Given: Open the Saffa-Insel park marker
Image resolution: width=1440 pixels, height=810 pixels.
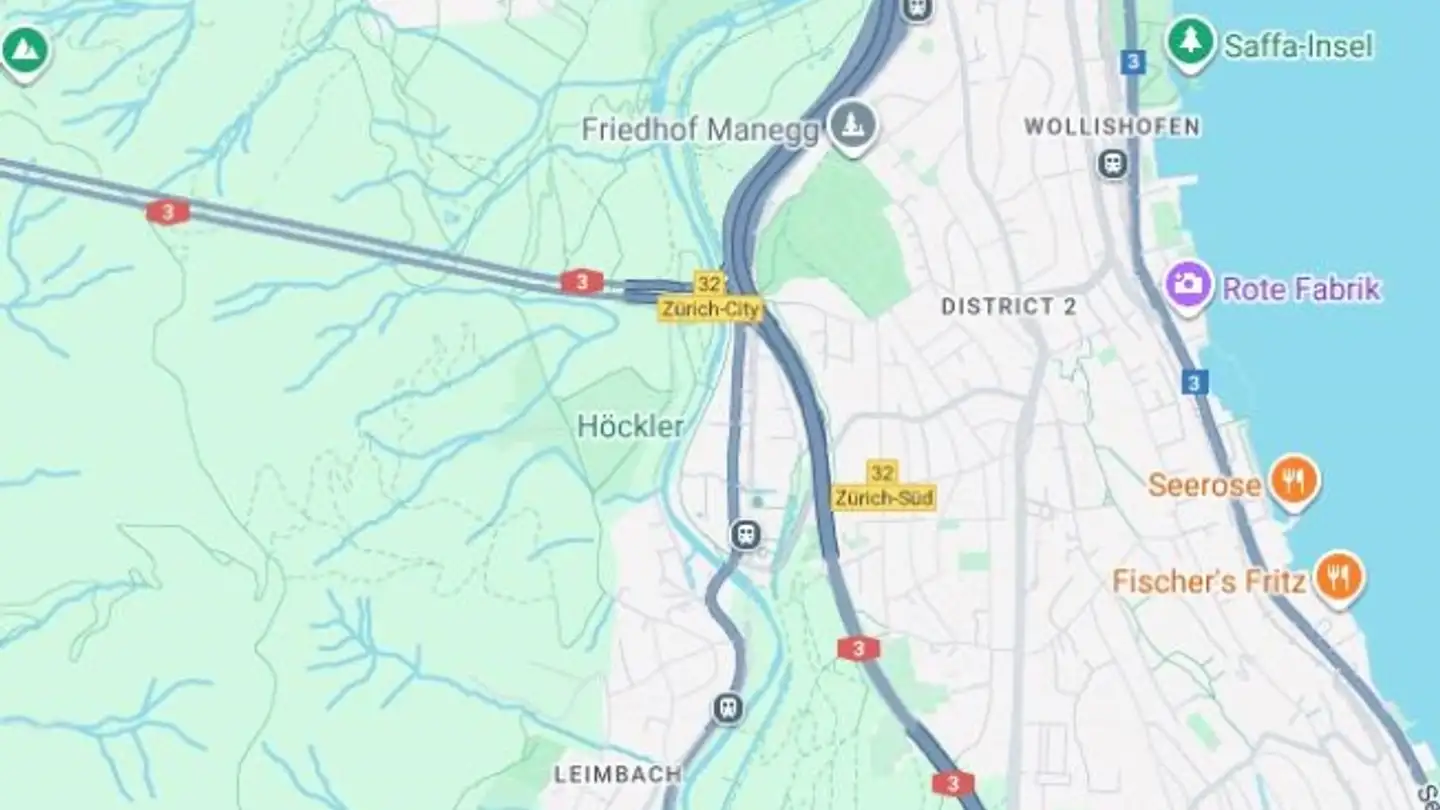Looking at the screenshot, I should click(x=1190, y=43).
